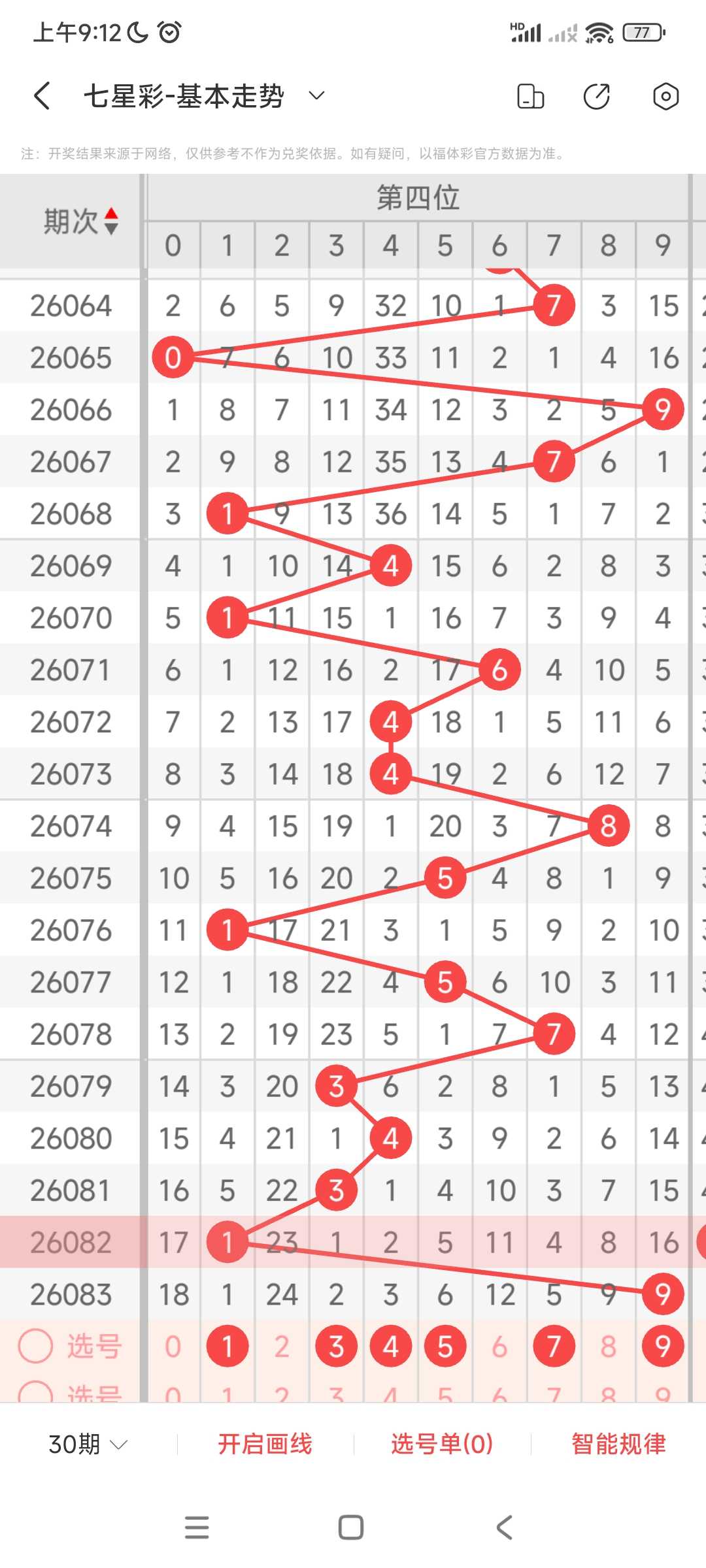Select number 6 in the first 选号 row
The width and height of the screenshot is (706, 1568).
(x=499, y=1347)
